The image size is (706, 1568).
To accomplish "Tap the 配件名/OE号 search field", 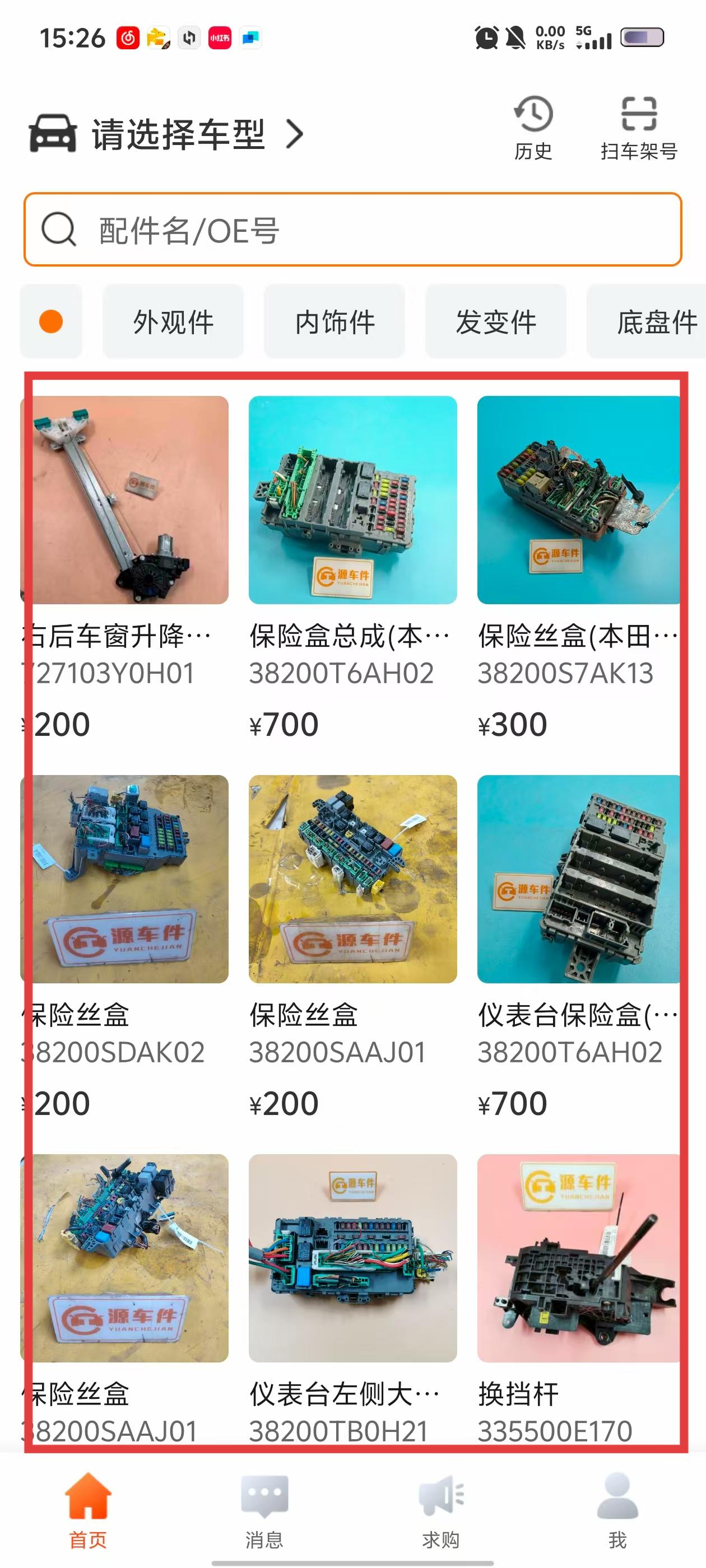I will click(352, 230).
